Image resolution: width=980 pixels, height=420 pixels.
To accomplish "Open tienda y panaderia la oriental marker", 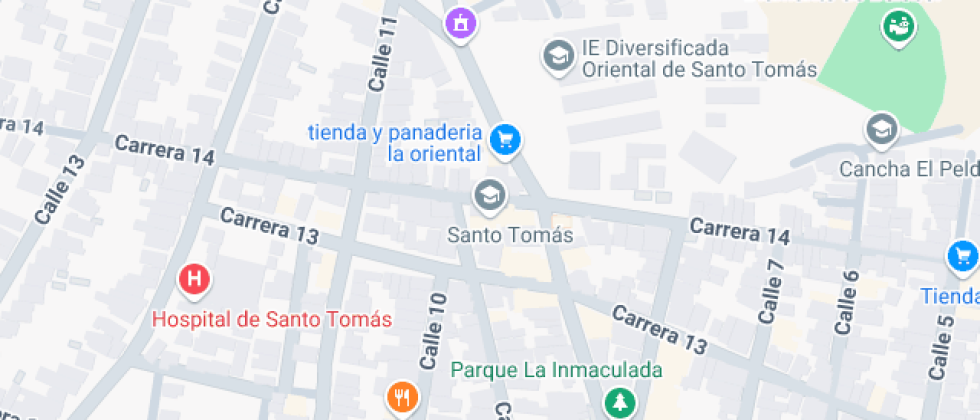I will pos(506,139).
